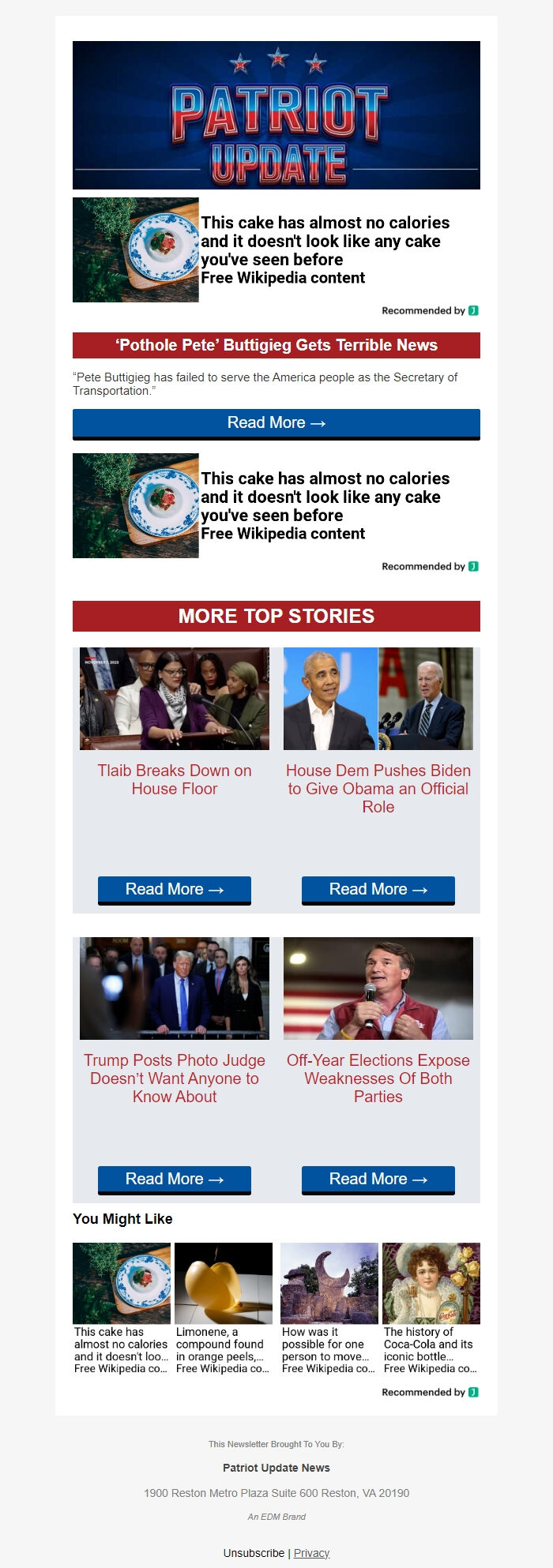
Task: Open the Tlaib Breaks Down headline link
Action: [x=175, y=779]
